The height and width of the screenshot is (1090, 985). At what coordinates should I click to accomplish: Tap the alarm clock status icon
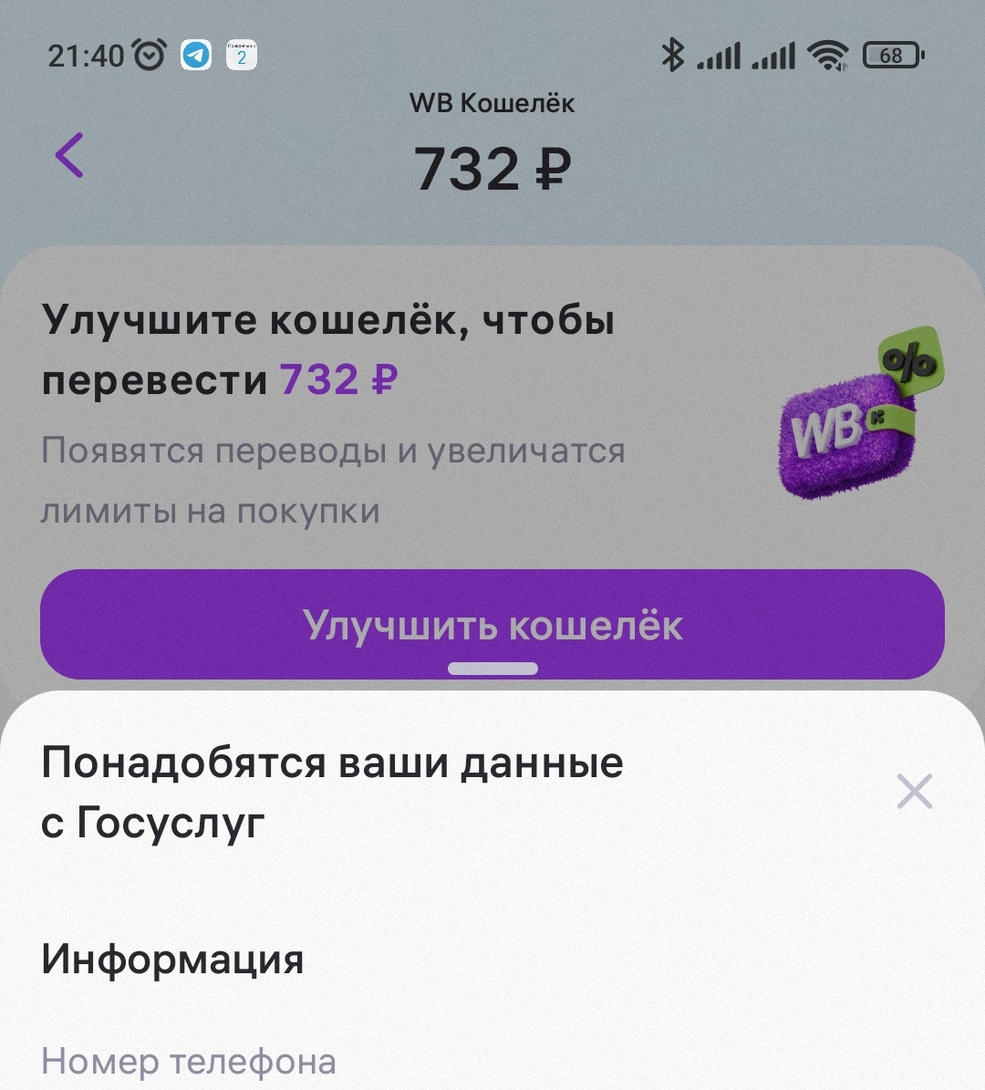click(146, 55)
